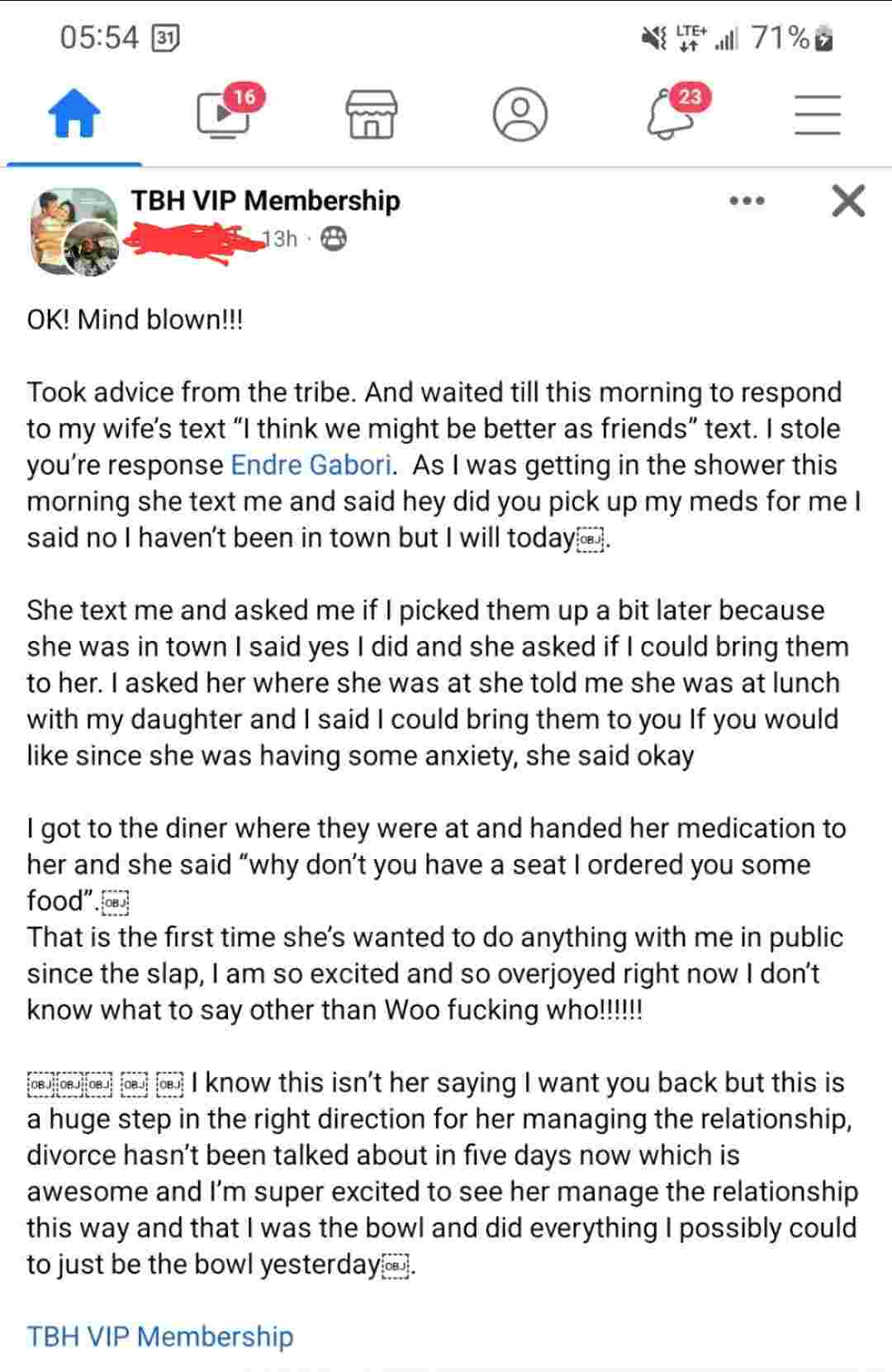Image resolution: width=892 pixels, height=1372 pixels.
Task: Open the hamburger menu
Action: coord(817,114)
